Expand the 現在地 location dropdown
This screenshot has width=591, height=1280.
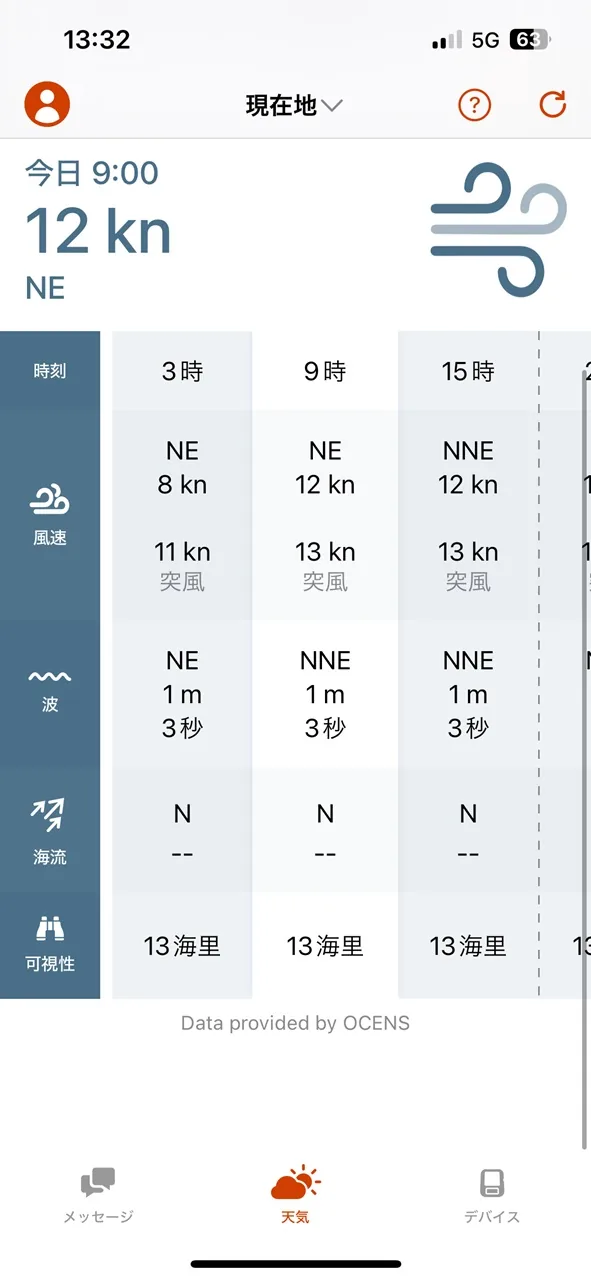coord(294,105)
